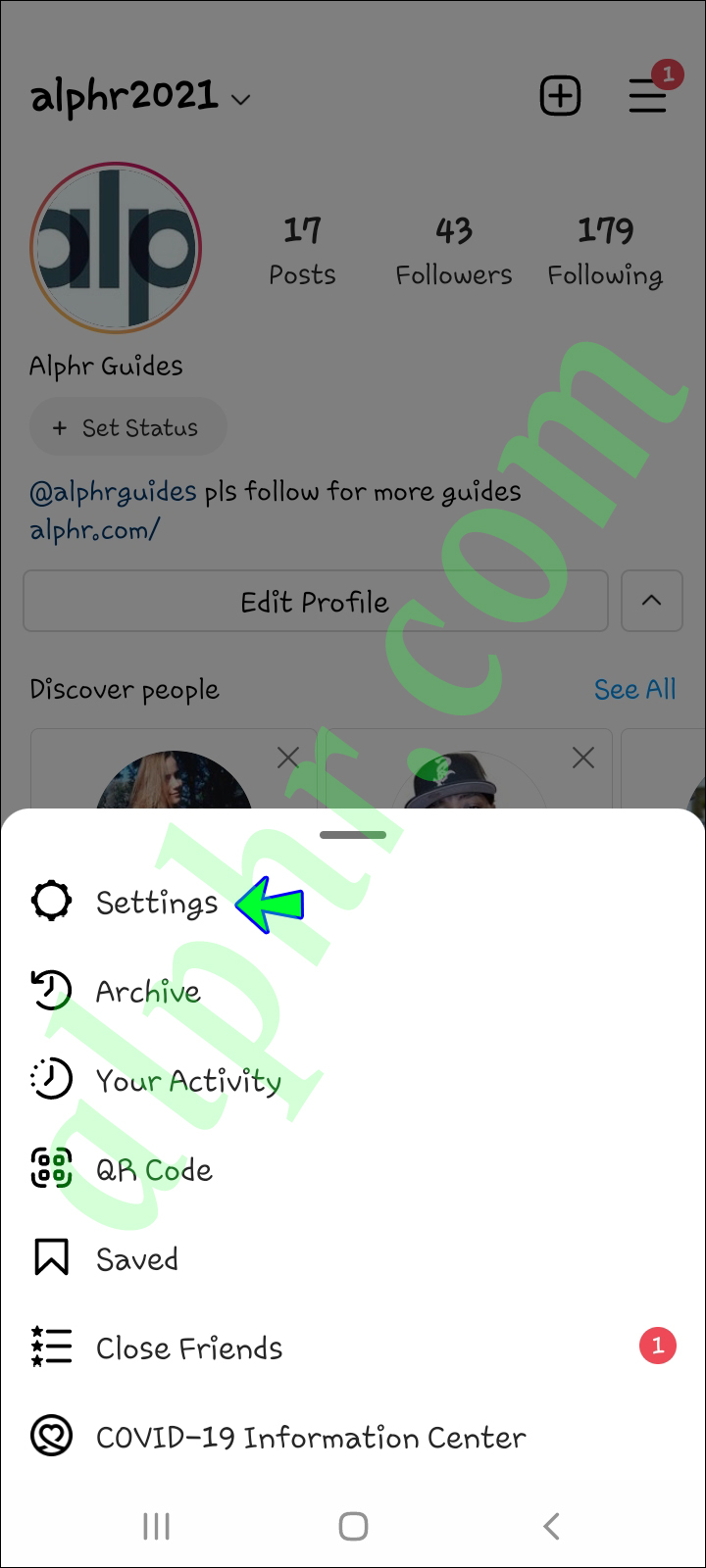Go to Your Activity
This screenshot has height=1568, width=706.
(x=187, y=1081)
